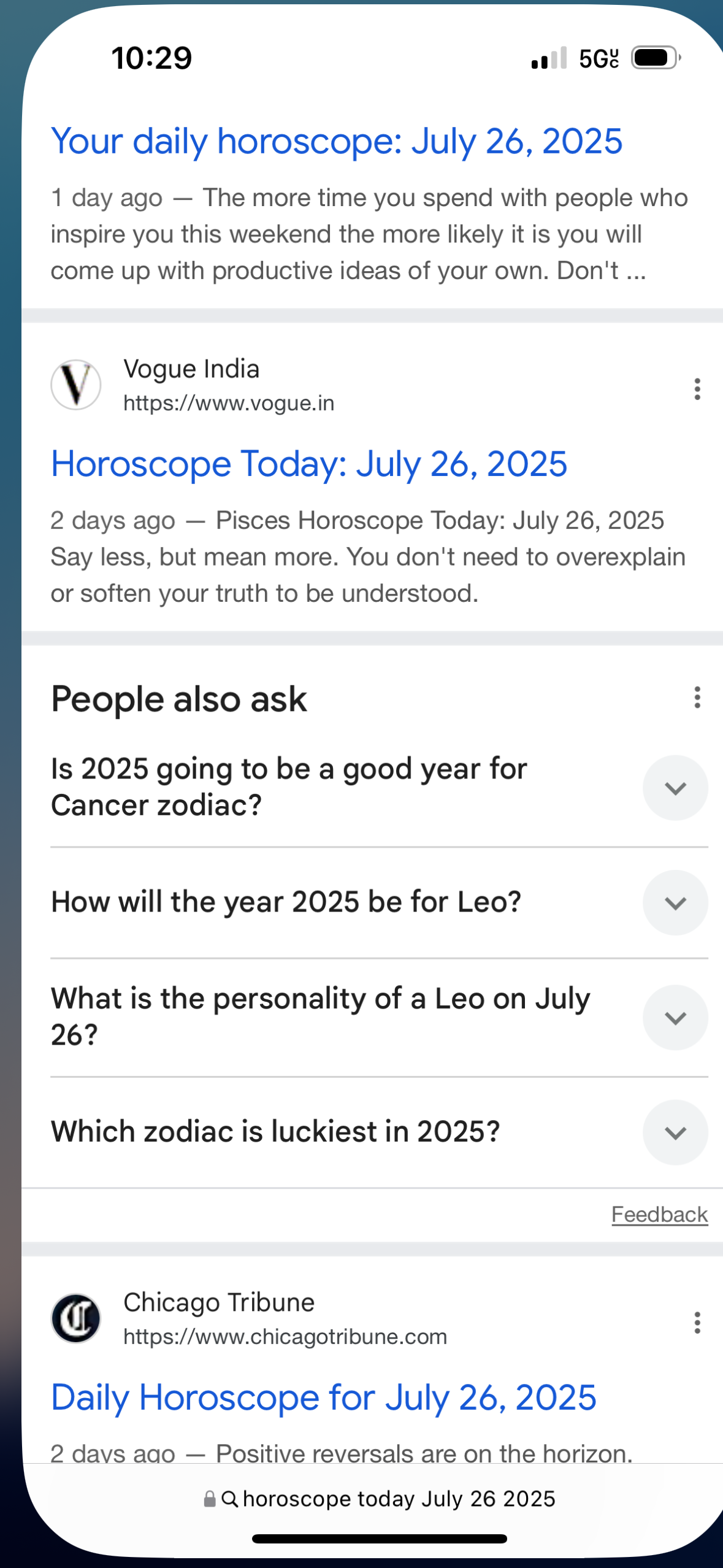Open Vogue India 'Horoscope Today: July 26, 2025' link
723x1568 pixels.
309,464
